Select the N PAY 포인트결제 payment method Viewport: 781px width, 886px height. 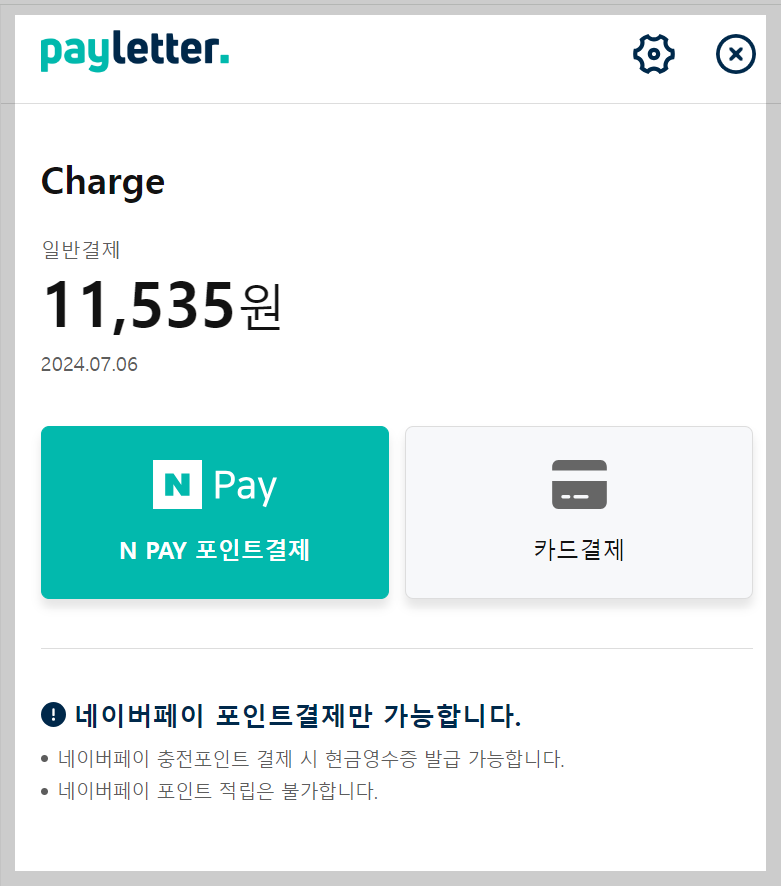pos(214,512)
